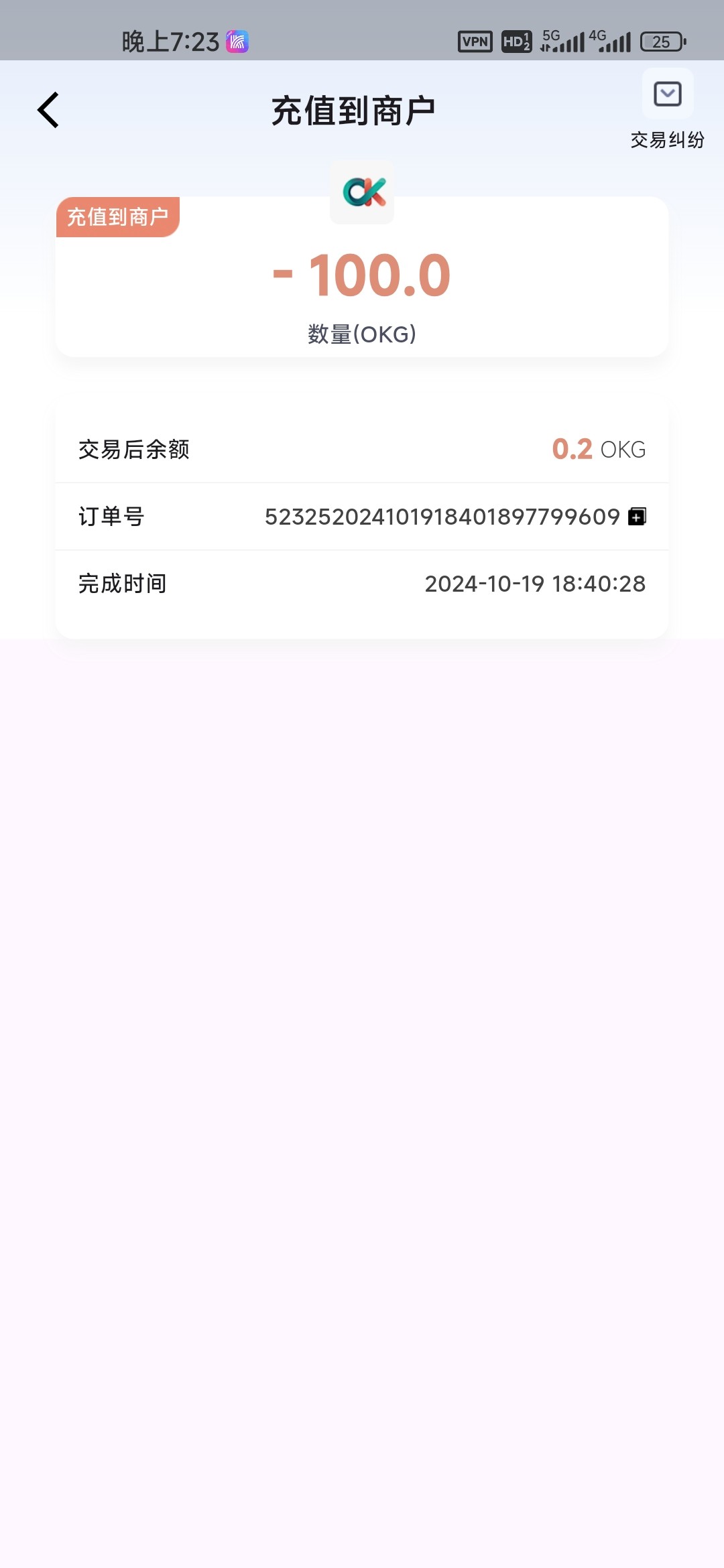Screen dimensions: 724x1568
Task: Tap the HD voice icon in the status bar
Action: point(516,42)
